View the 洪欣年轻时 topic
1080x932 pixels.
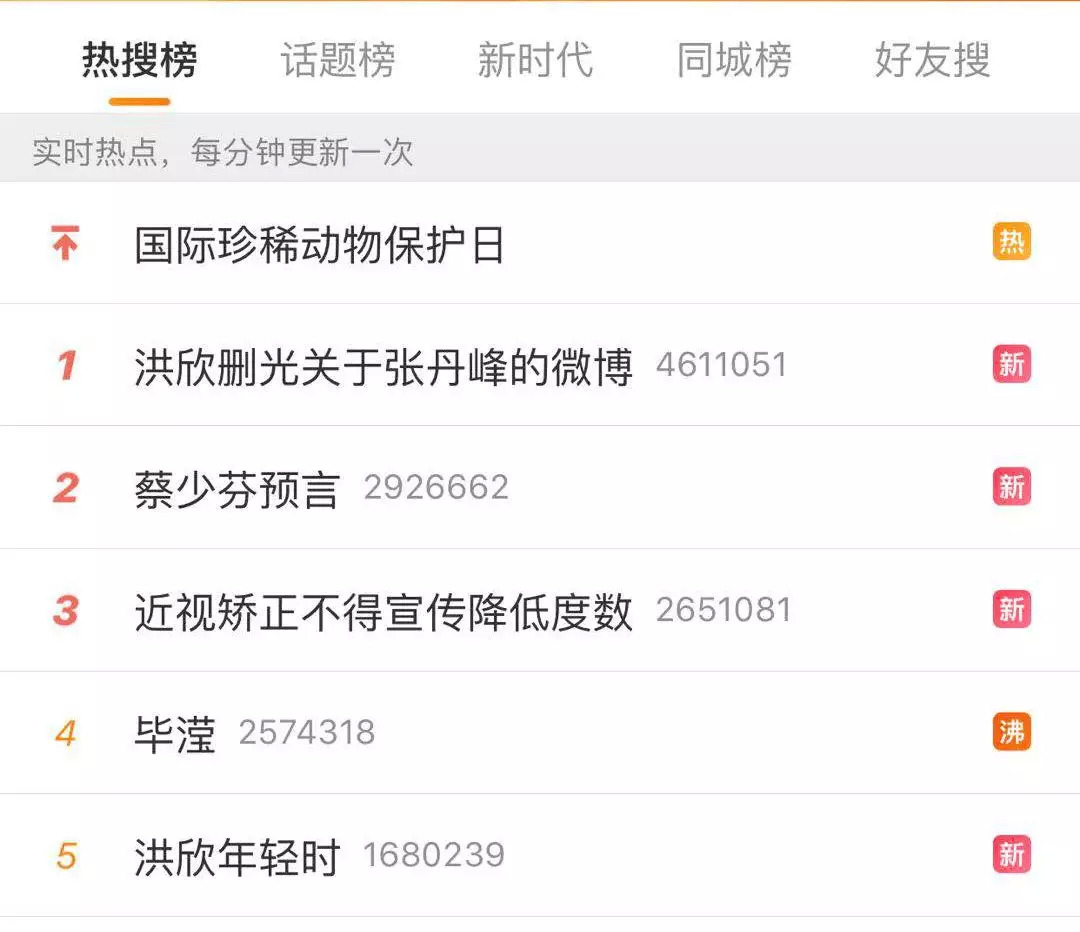coord(238,857)
